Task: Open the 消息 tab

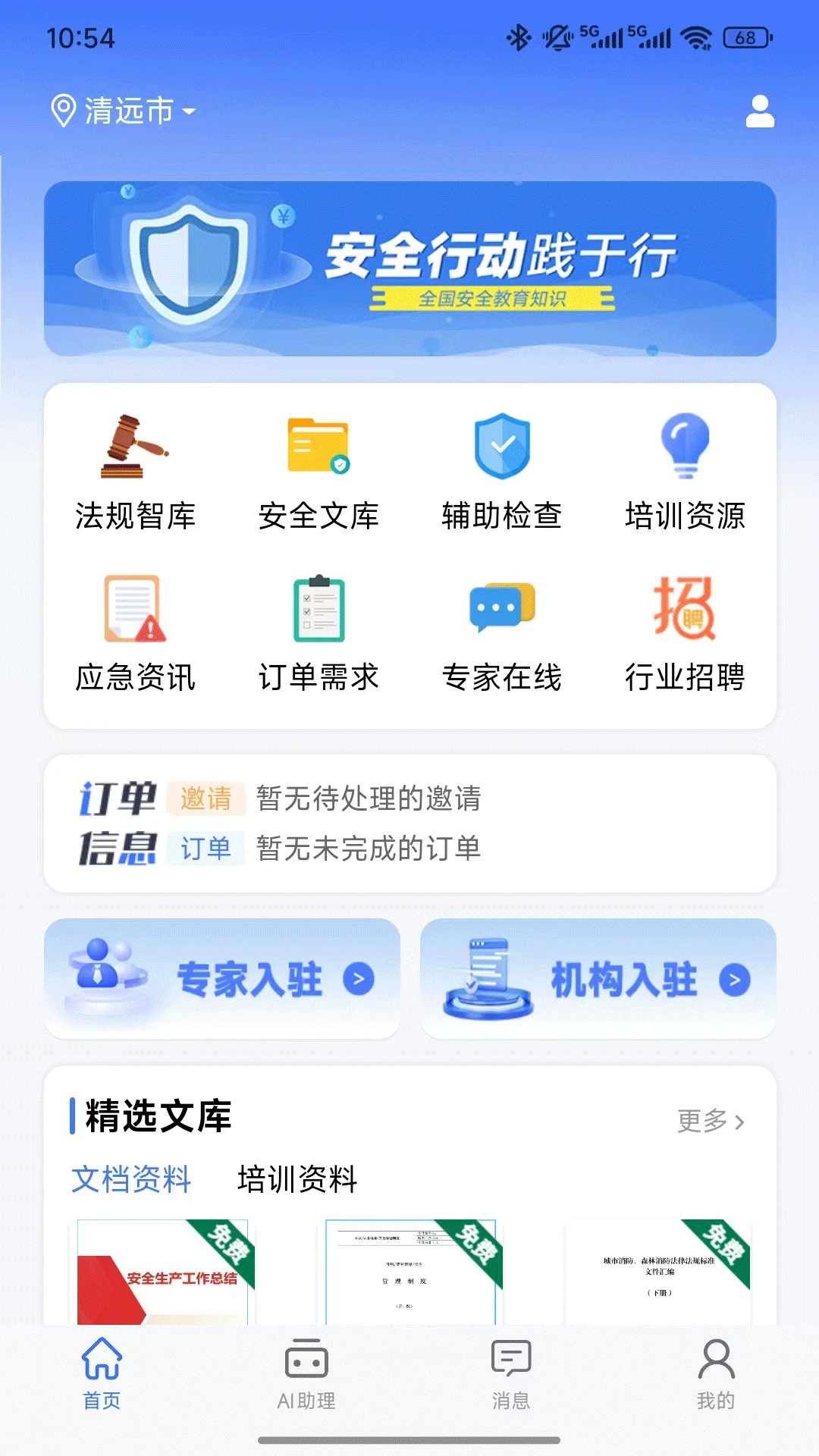Action: [511, 1374]
